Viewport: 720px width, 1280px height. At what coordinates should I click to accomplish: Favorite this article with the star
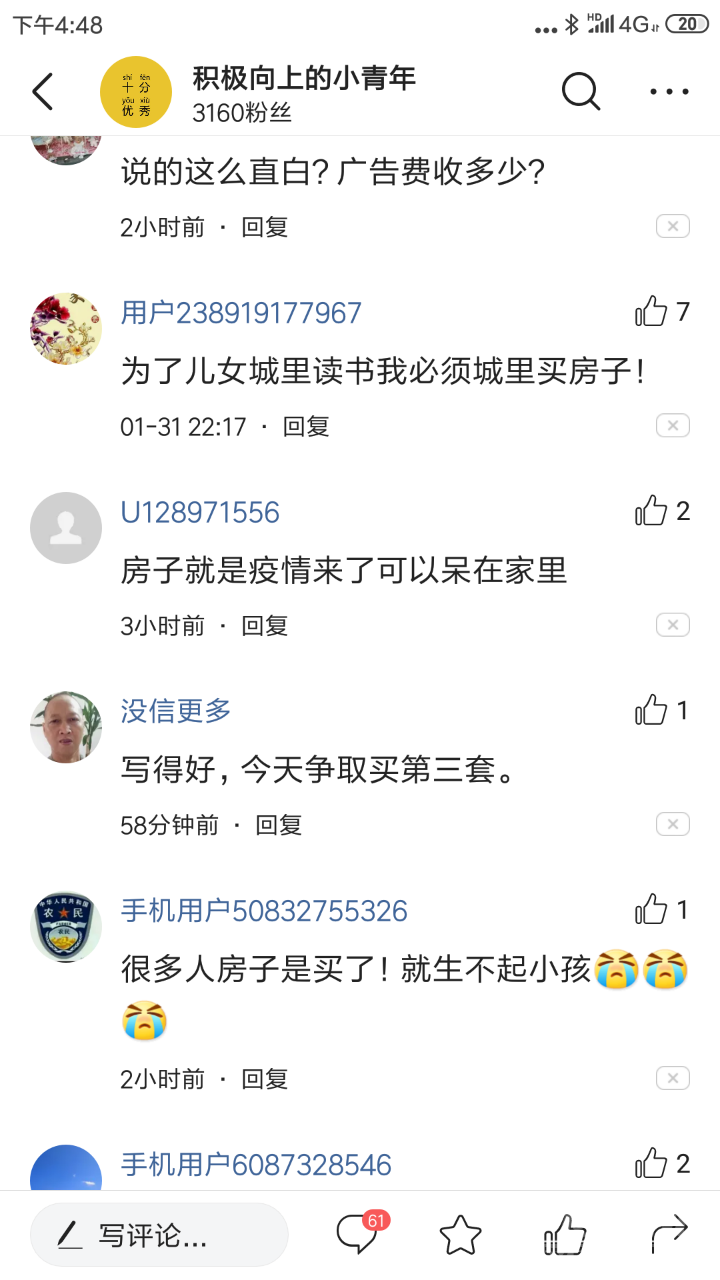coord(461,1235)
